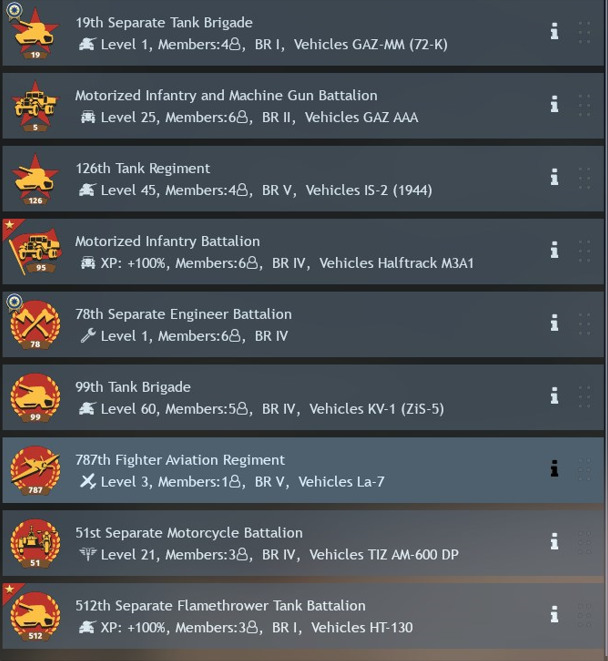Show details for 78th Separate Engineer Battalion

(x=554, y=323)
